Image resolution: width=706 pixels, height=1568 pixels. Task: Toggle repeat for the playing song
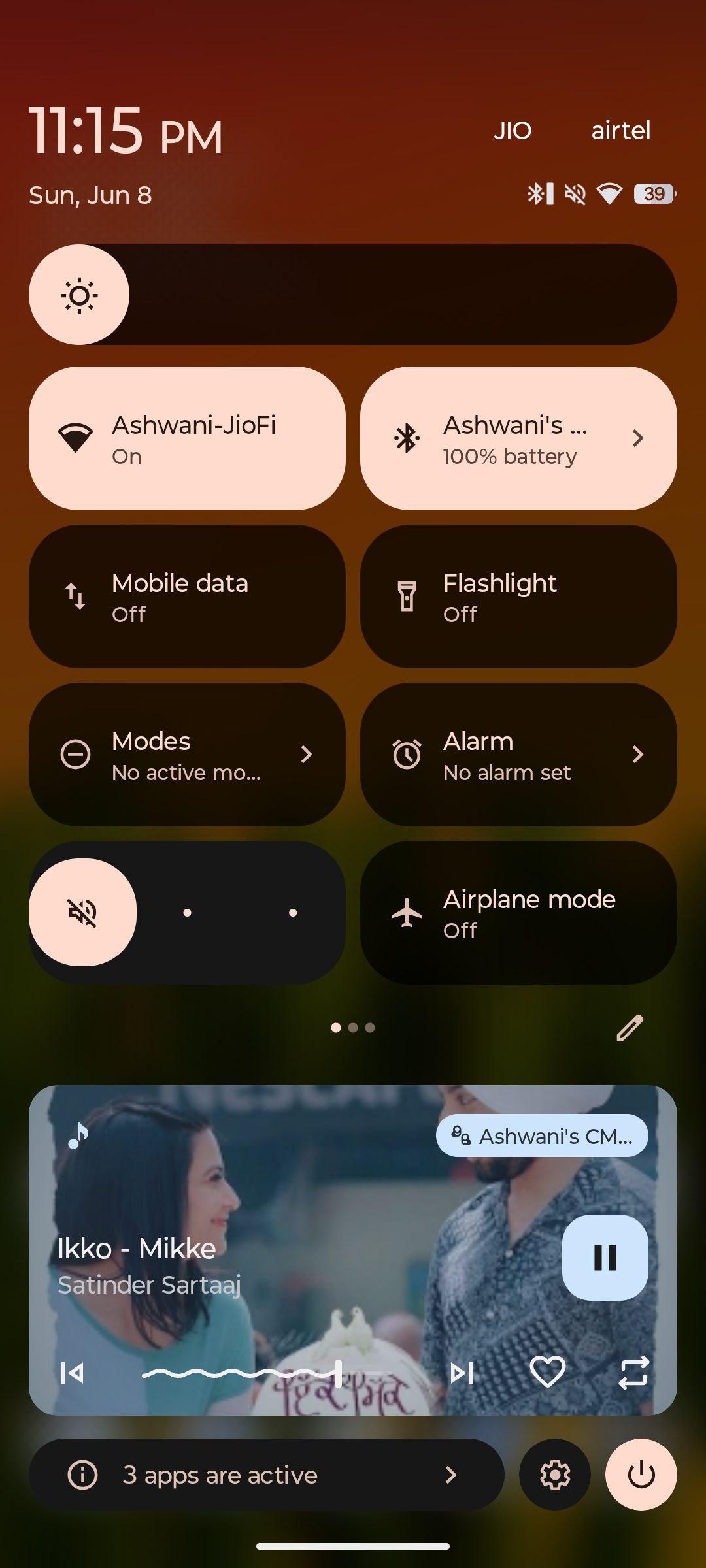point(633,1371)
